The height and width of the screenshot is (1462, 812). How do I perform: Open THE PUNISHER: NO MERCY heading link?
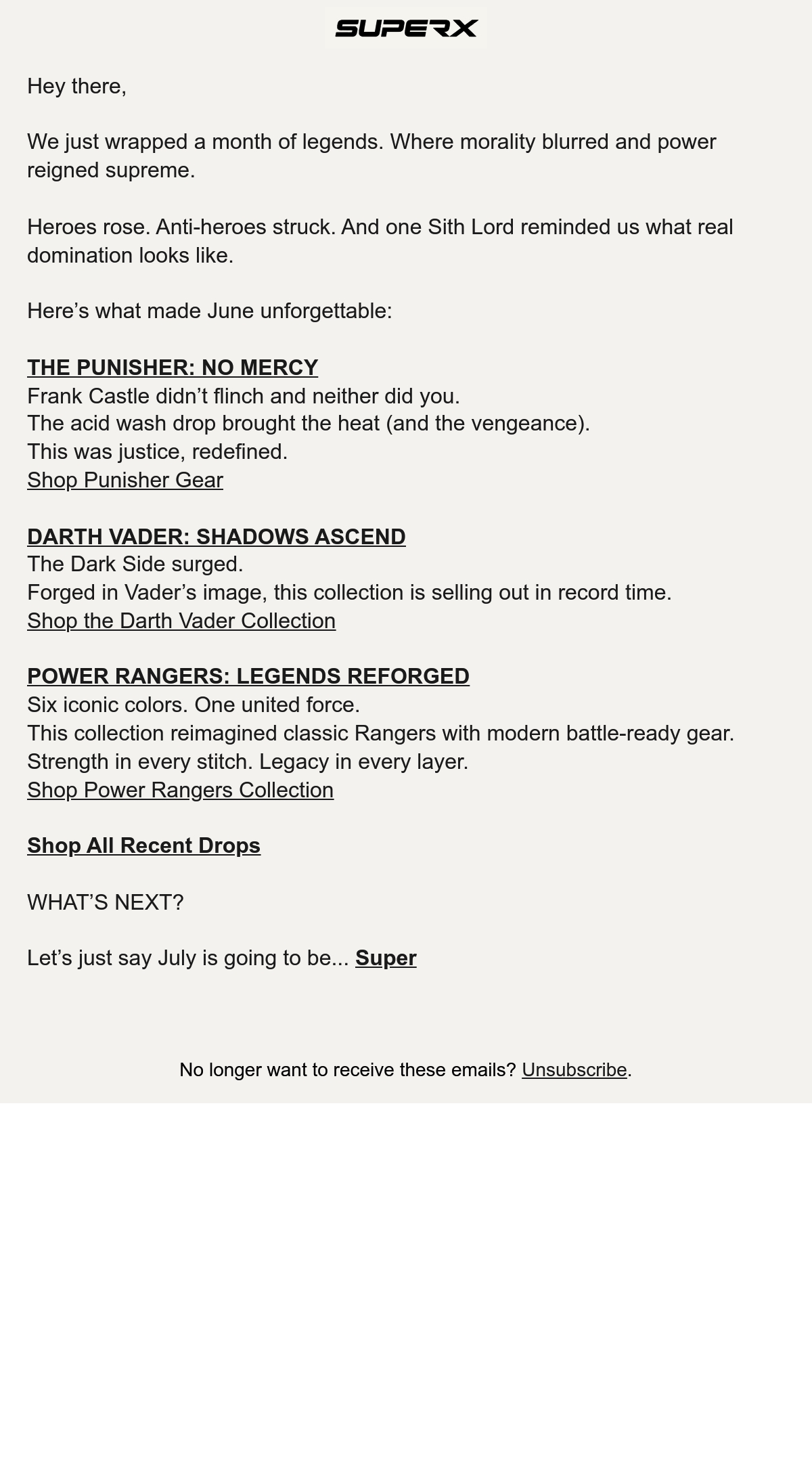coord(173,368)
